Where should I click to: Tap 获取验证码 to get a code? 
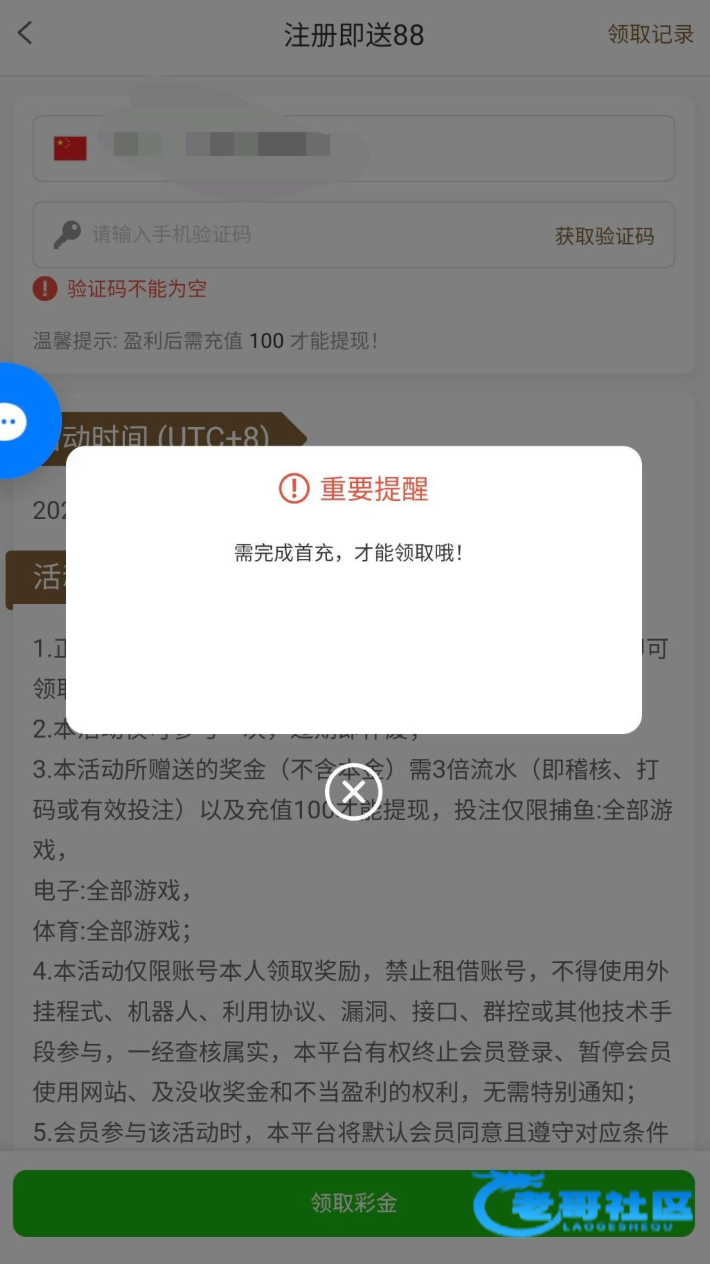[604, 236]
